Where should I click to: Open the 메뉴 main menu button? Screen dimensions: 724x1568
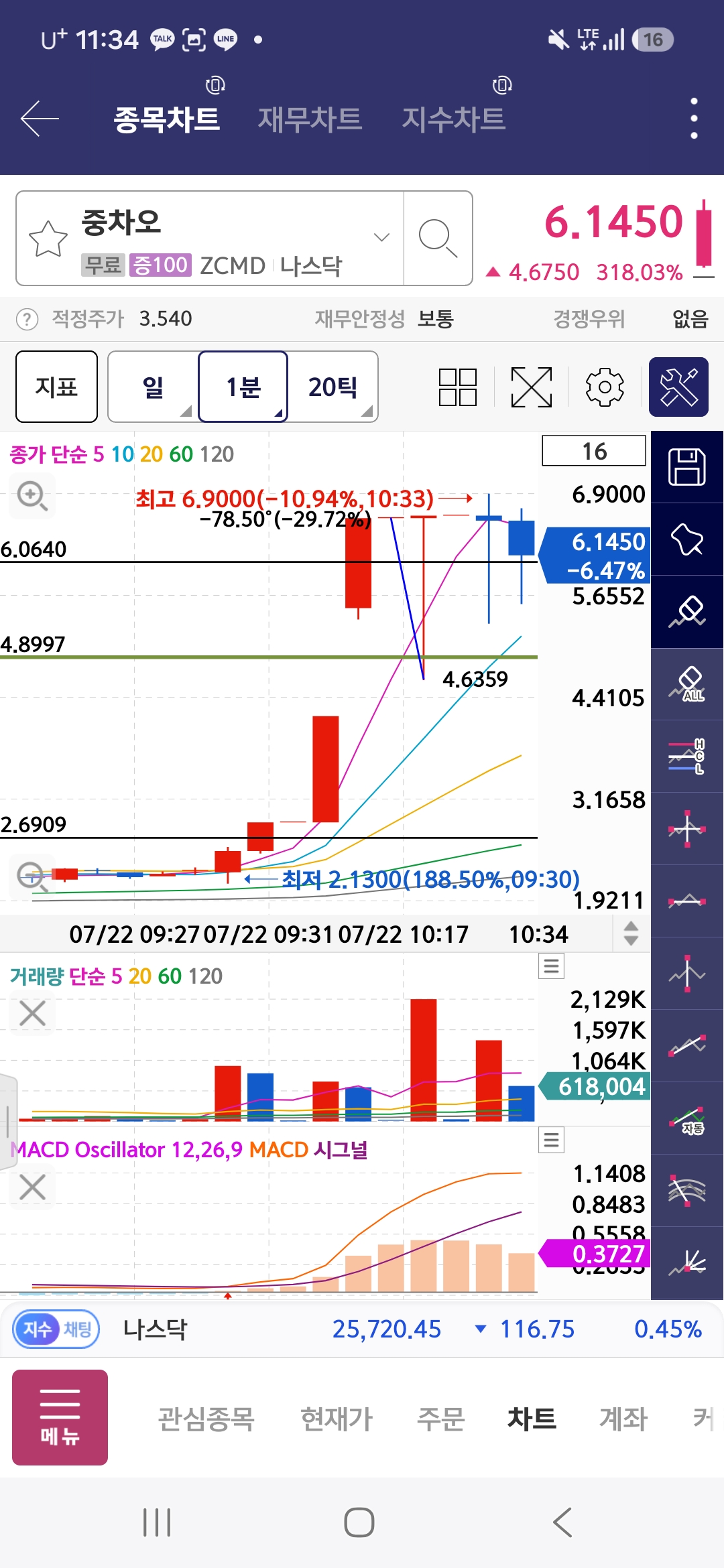pyautogui.click(x=60, y=1417)
